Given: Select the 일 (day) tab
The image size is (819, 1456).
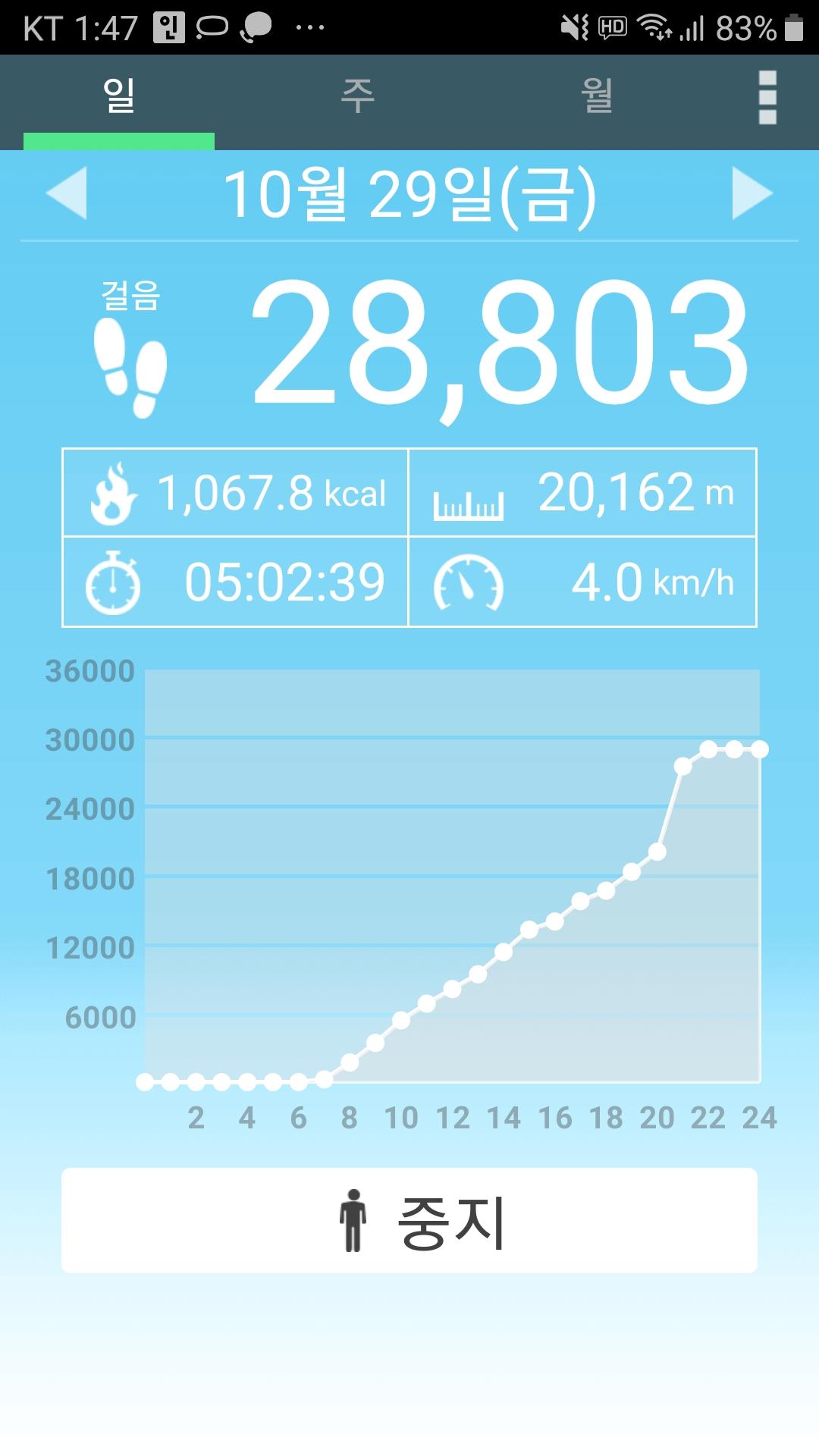Looking at the screenshot, I should point(119,96).
